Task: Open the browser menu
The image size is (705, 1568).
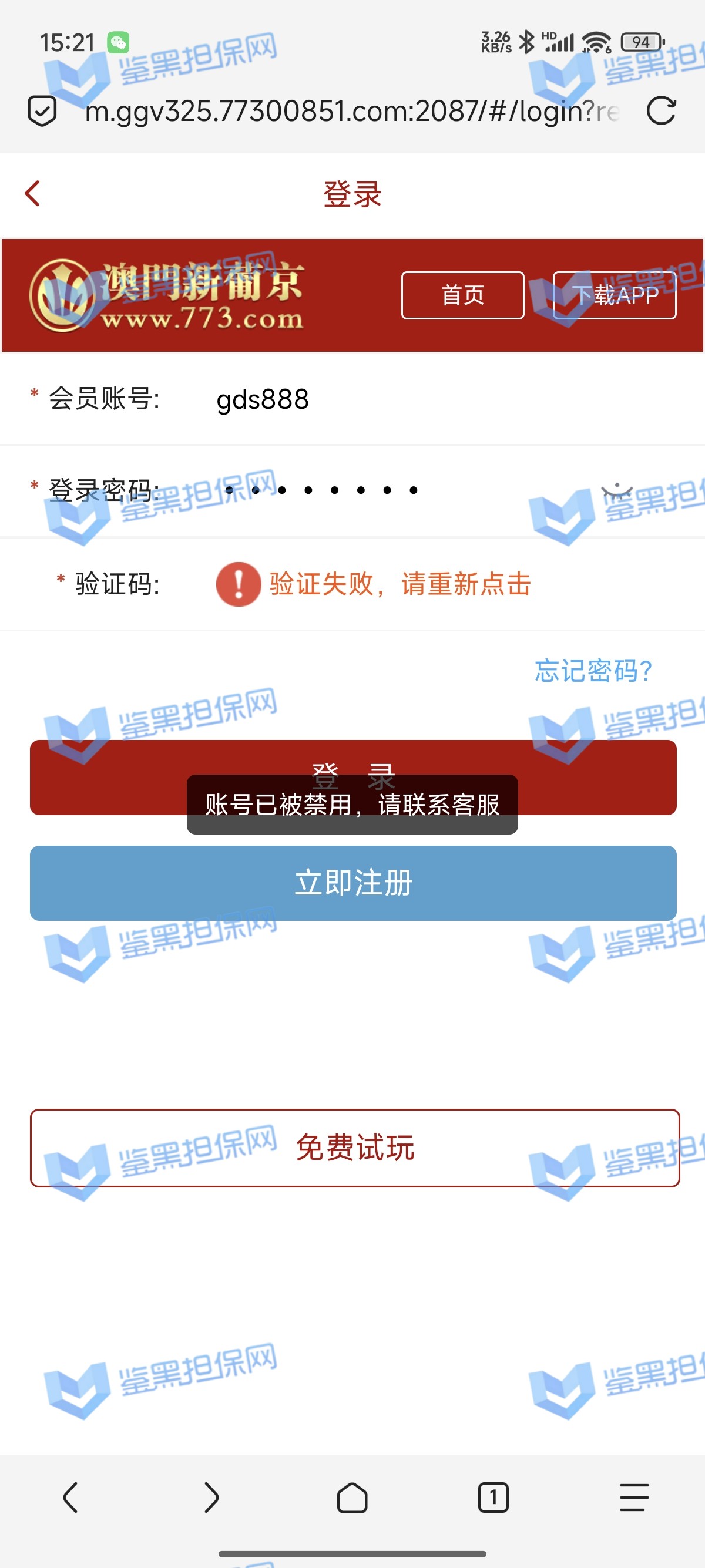Action: pyautogui.click(x=633, y=1498)
